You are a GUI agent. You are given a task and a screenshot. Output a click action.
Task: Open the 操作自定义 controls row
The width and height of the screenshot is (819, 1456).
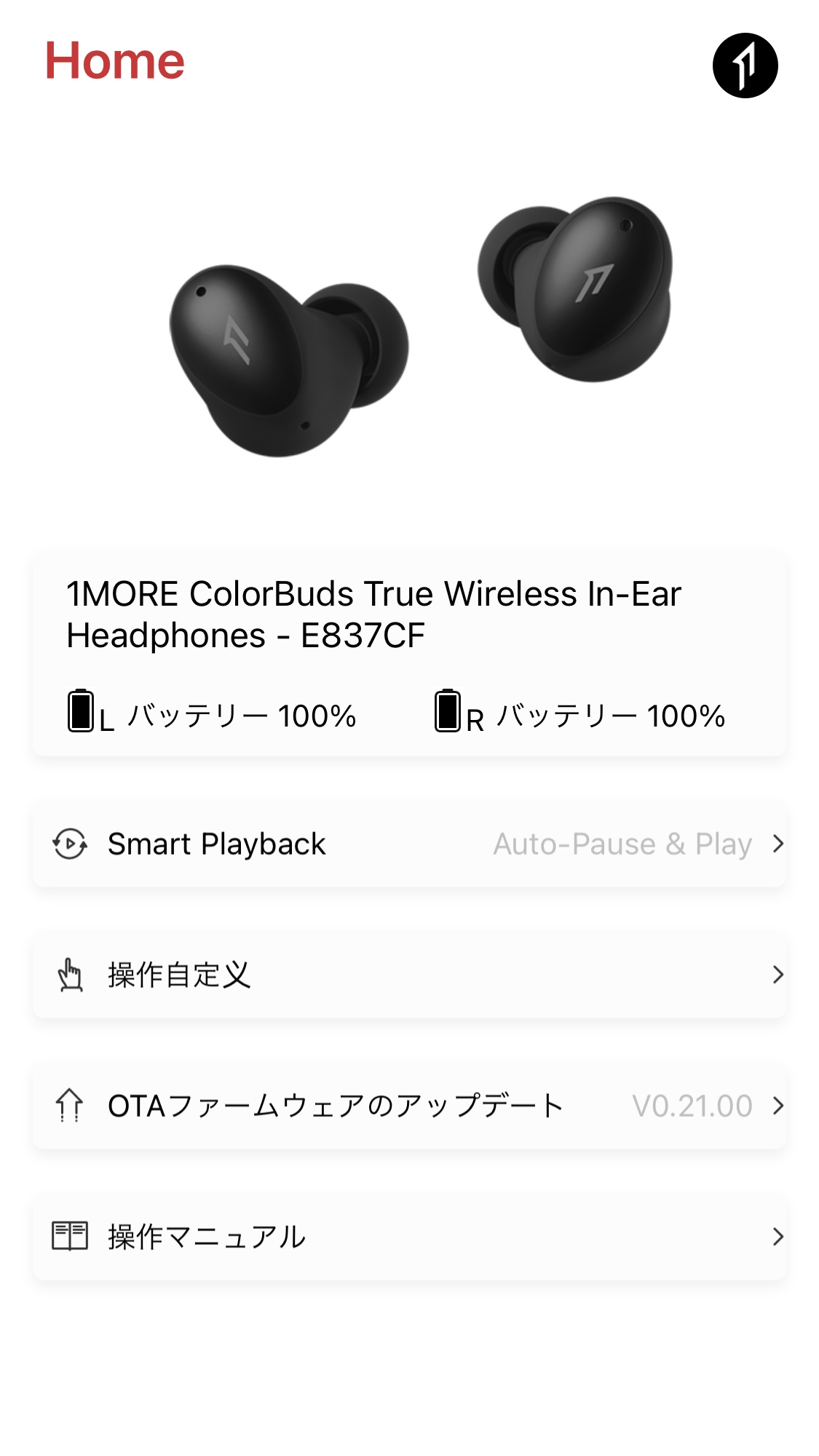point(409,976)
